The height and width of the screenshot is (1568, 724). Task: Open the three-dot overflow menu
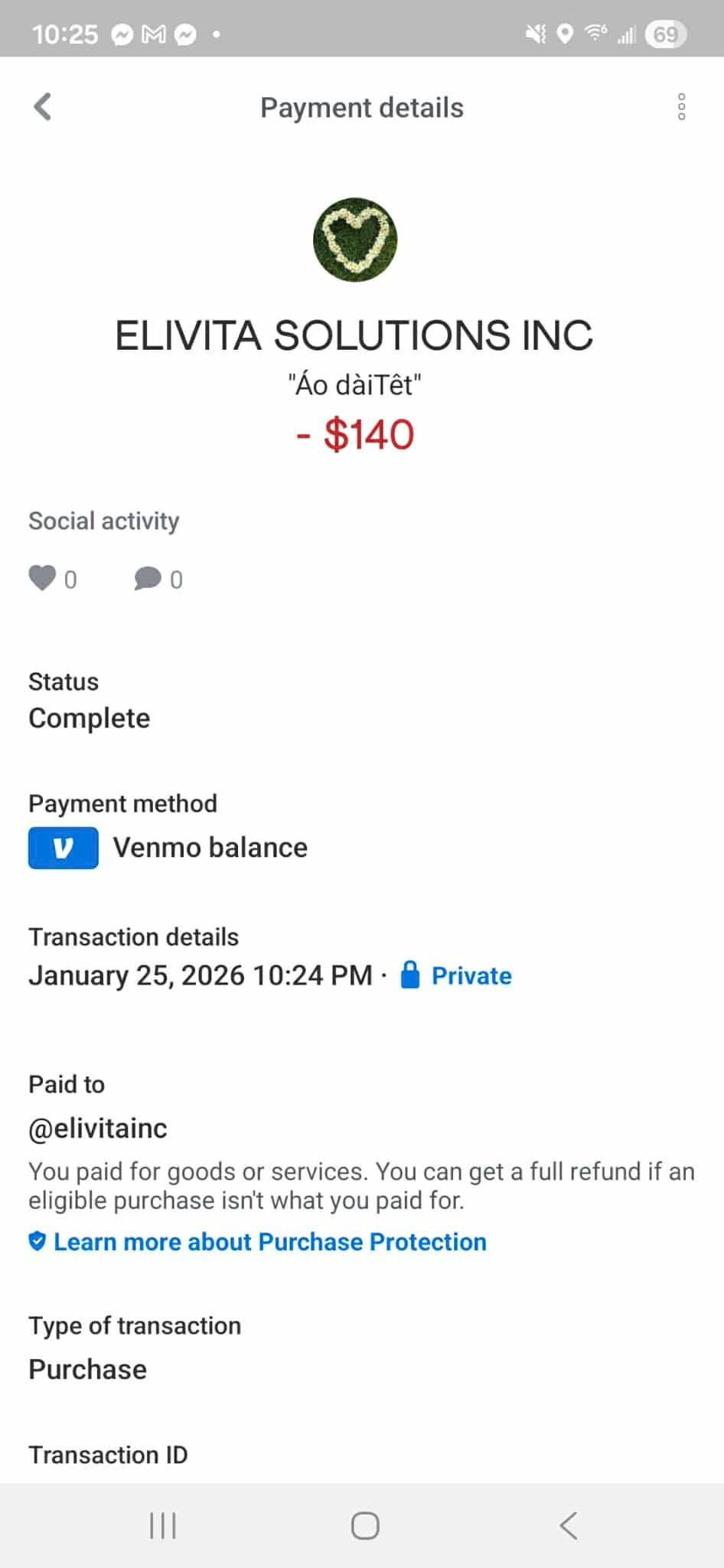coord(681,107)
